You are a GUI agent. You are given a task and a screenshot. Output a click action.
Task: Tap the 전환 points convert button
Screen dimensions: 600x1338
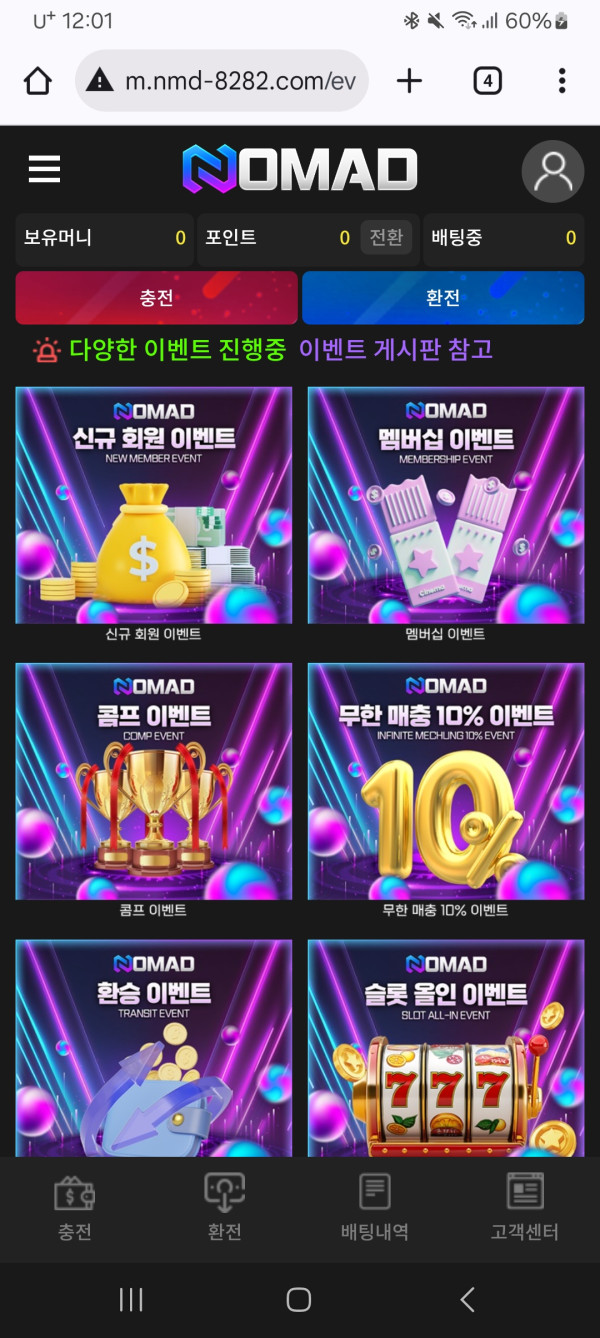pyautogui.click(x=386, y=237)
